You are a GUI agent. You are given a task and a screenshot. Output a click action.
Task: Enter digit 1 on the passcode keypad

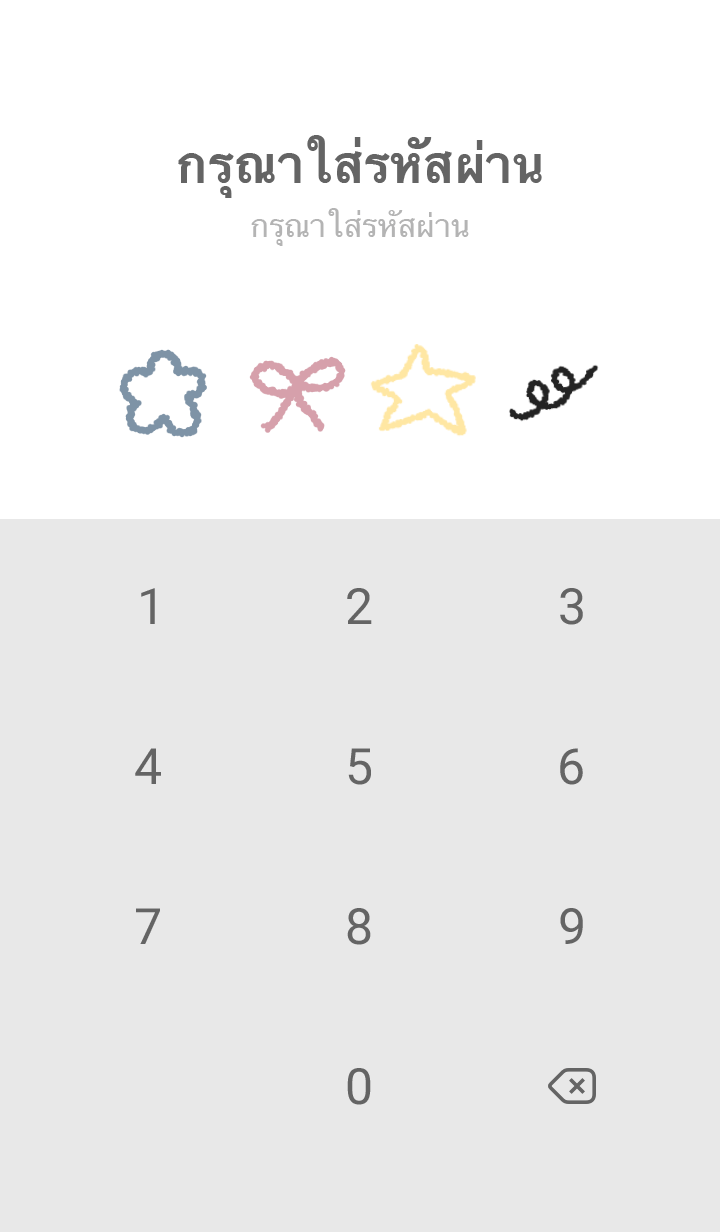149,607
